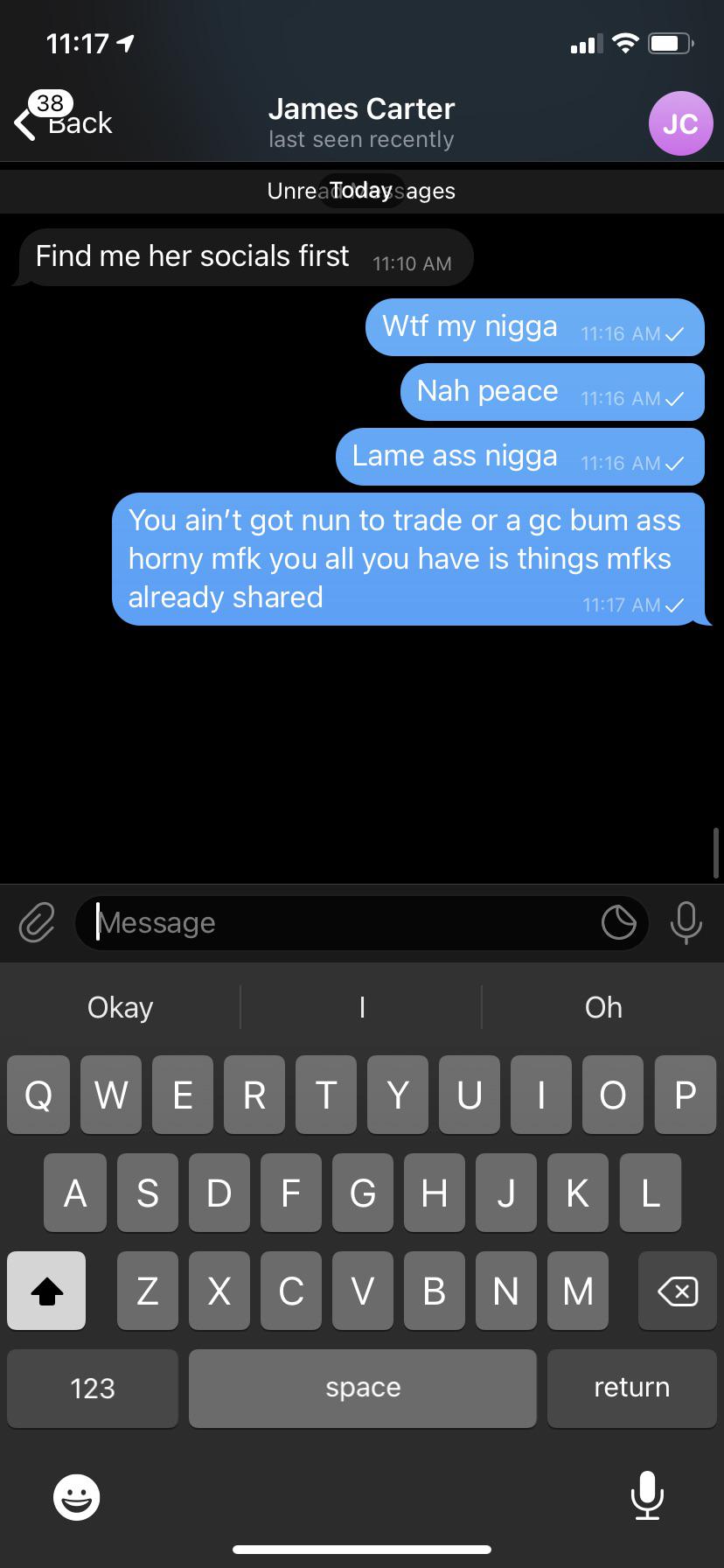Open James Carter's profile avatar
Screen dimensions: 724x1568
tap(680, 123)
